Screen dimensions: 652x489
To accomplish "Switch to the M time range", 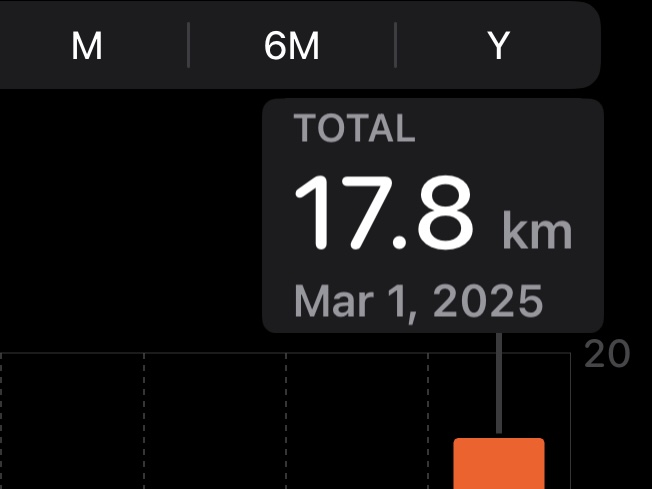I will (87, 46).
